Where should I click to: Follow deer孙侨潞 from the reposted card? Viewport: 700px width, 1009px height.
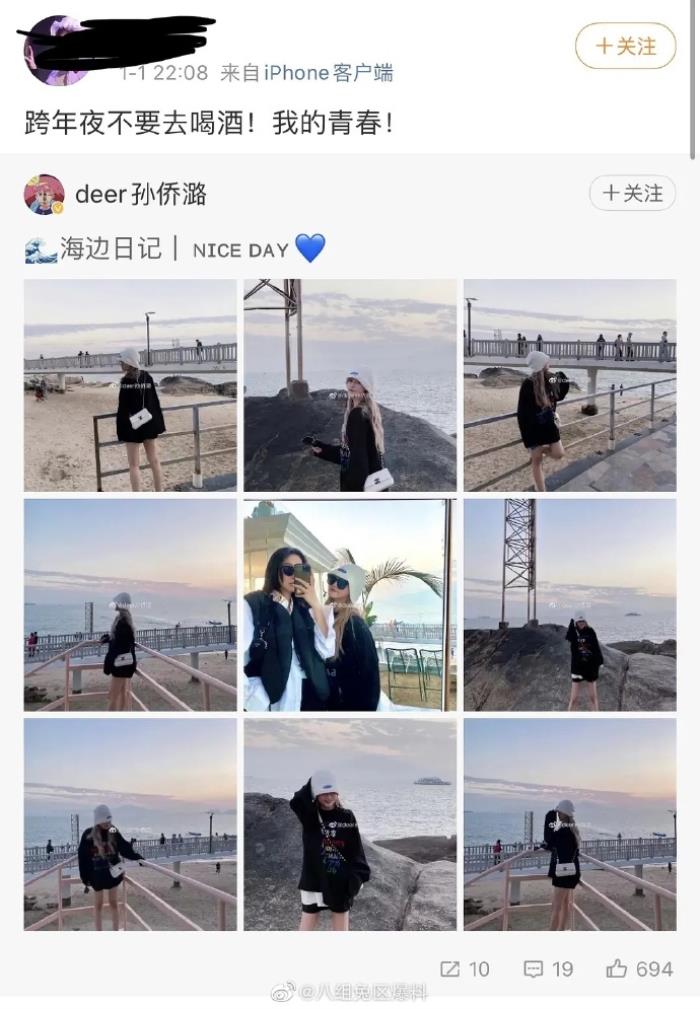[x=632, y=193]
